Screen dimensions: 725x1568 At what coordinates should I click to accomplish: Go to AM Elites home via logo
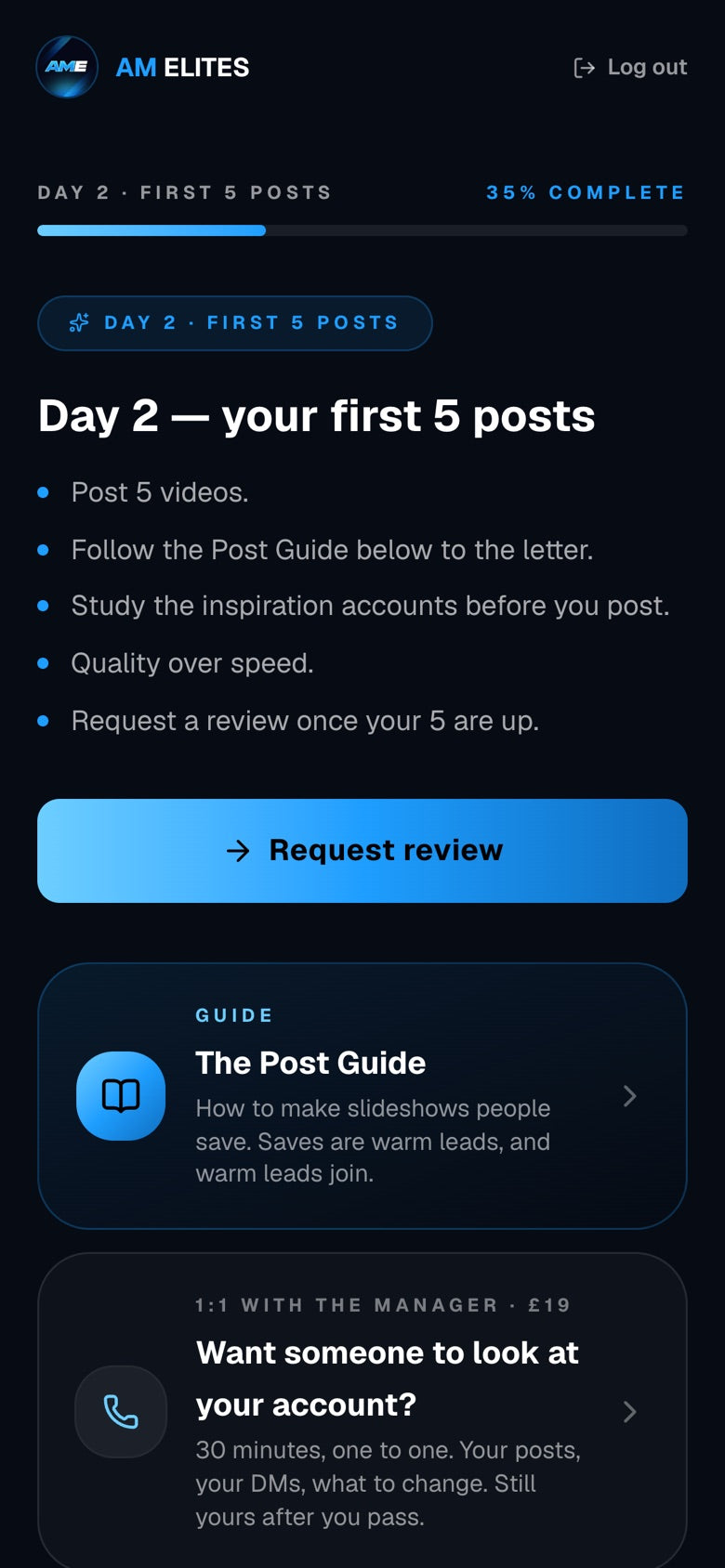coord(142,67)
